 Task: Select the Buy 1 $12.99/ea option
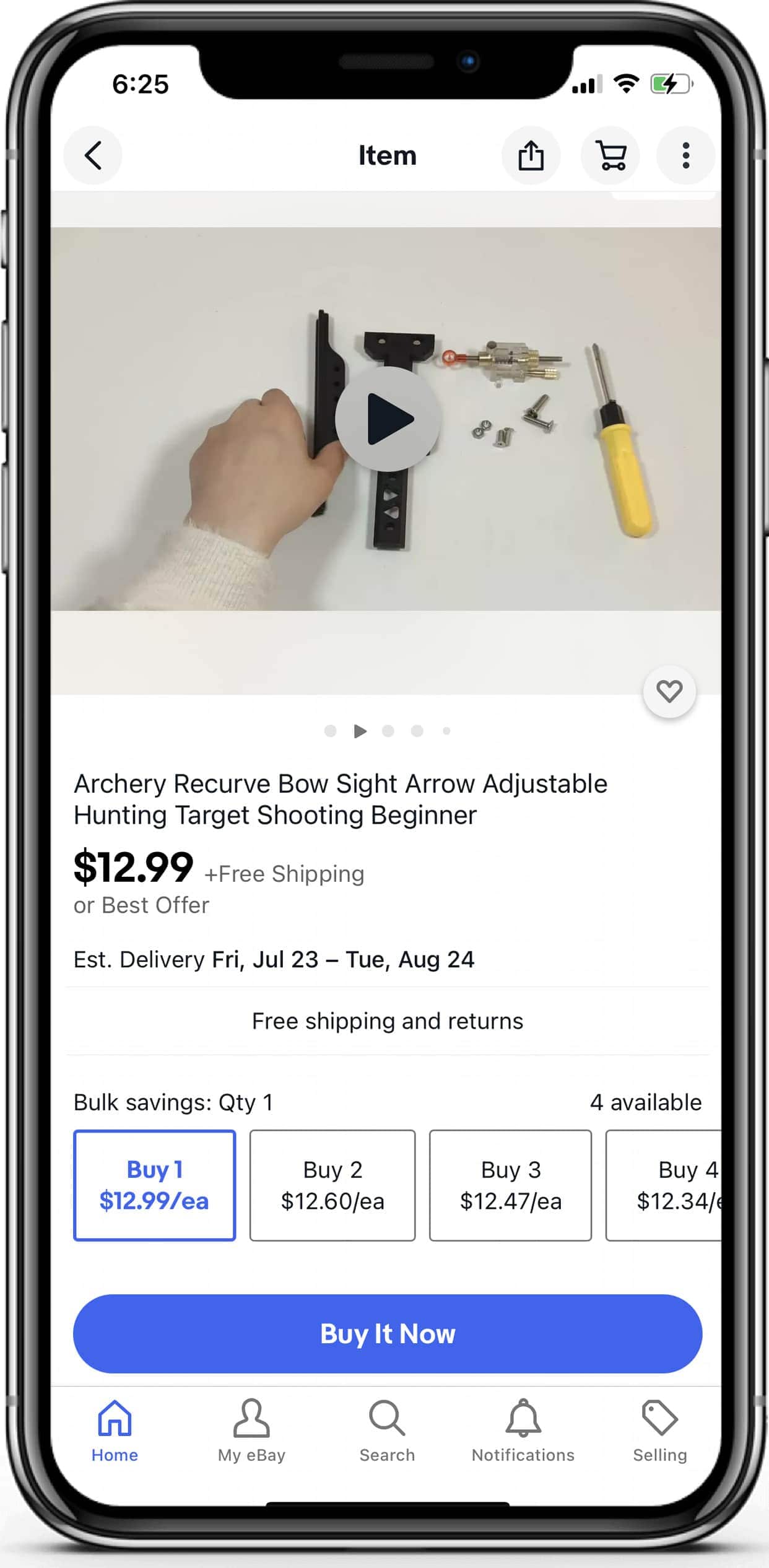(x=155, y=1185)
